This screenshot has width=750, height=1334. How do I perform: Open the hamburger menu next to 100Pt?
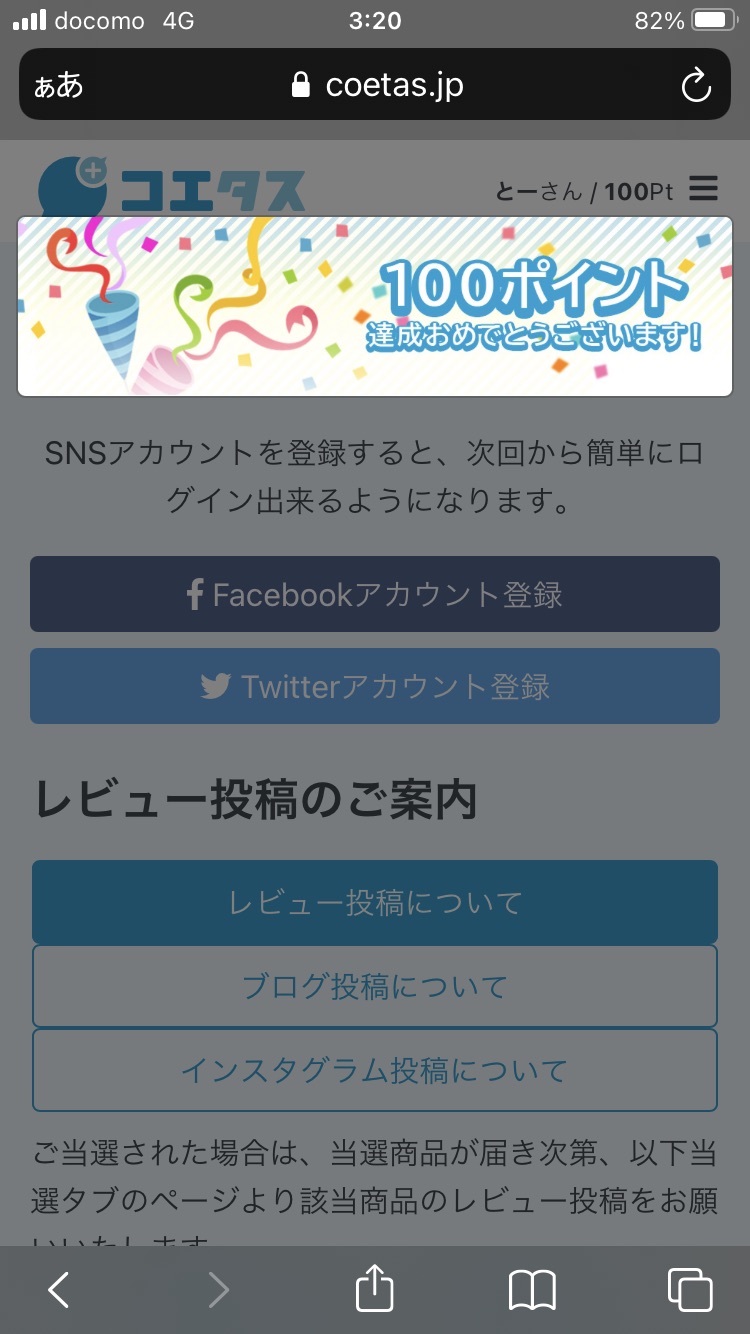[704, 188]
